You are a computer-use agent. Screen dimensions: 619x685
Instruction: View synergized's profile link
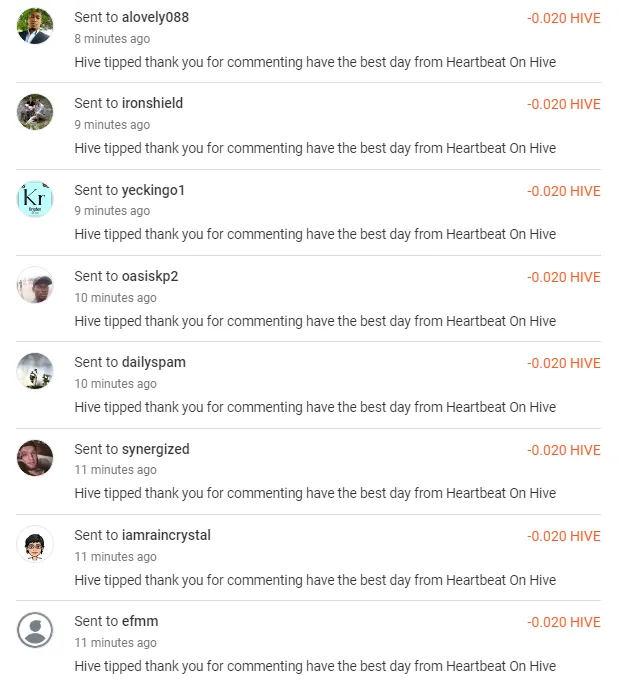coord(155,449)
